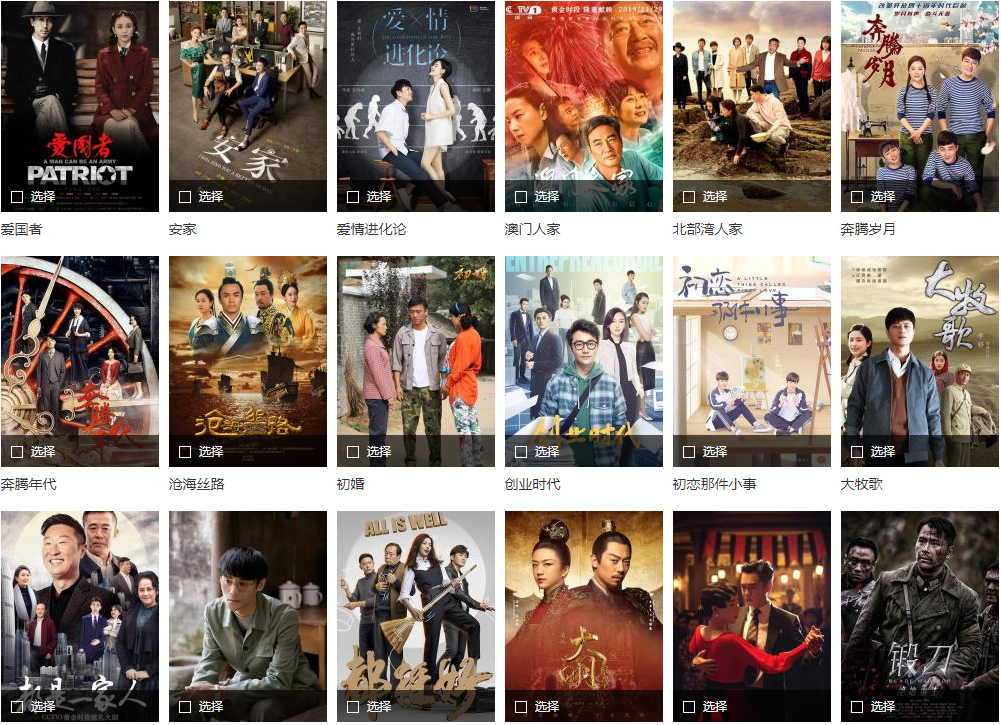The width and height of the screenshot is (1001, 725).
Task: Tick the 选择 checkbox on 安家
Action: (185, 197)
